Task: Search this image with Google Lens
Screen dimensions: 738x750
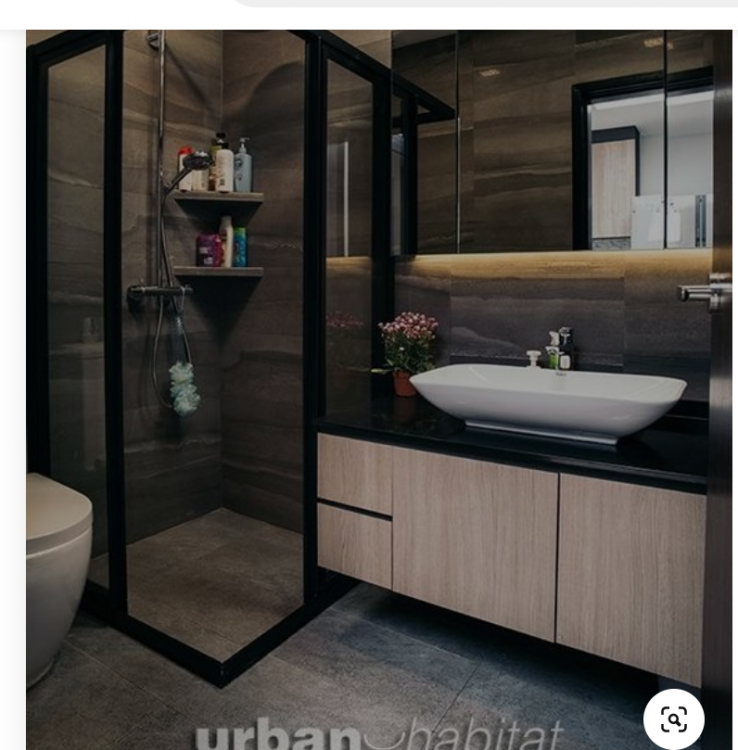Action: click(674, 719)
